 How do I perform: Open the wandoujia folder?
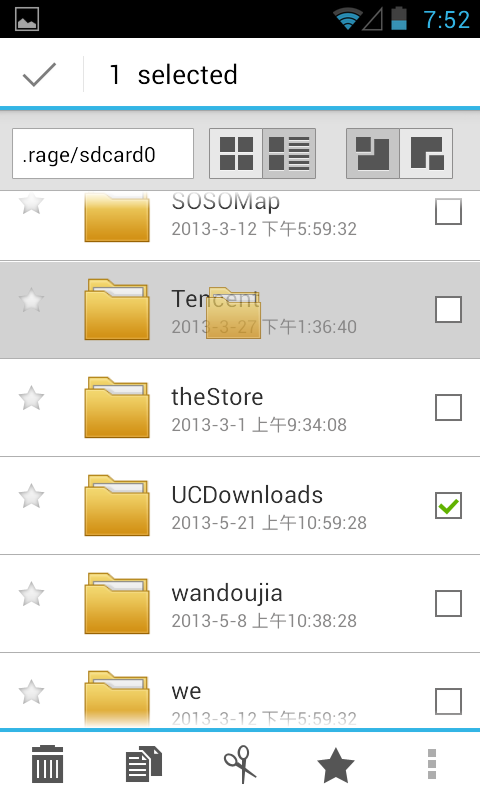coord(240,604)
